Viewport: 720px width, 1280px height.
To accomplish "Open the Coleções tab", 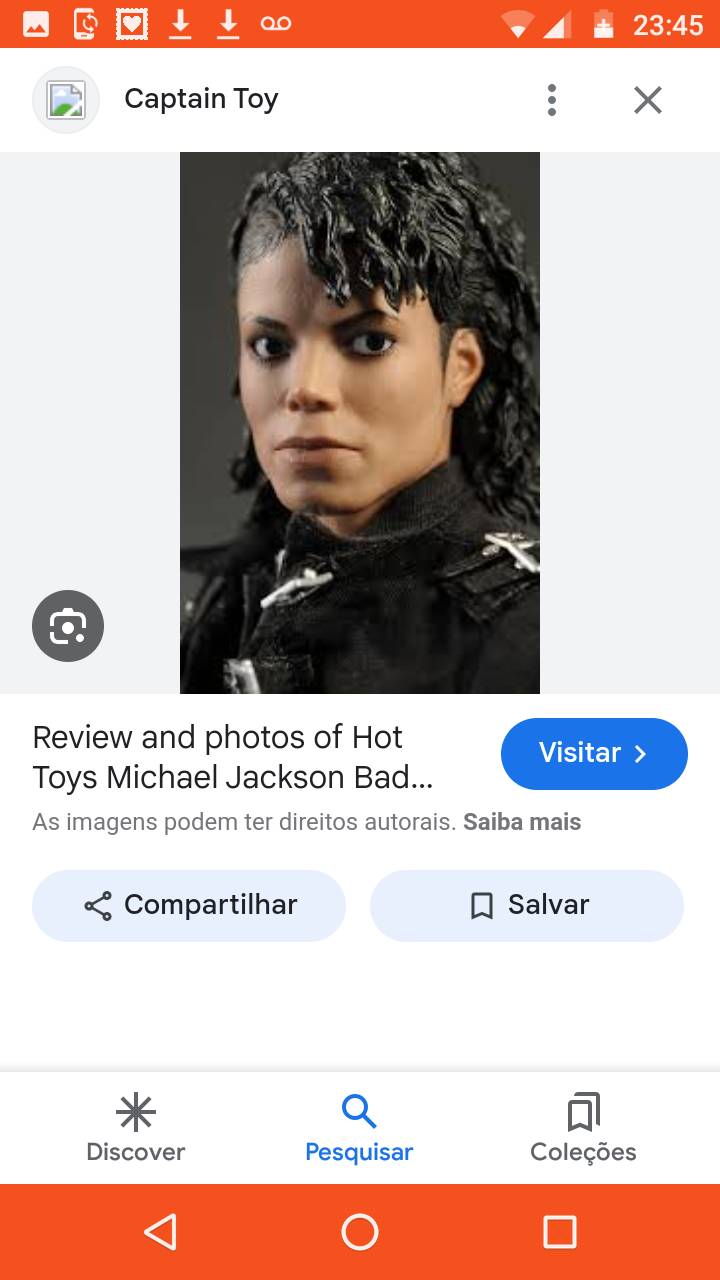I will coord(583,1128).
